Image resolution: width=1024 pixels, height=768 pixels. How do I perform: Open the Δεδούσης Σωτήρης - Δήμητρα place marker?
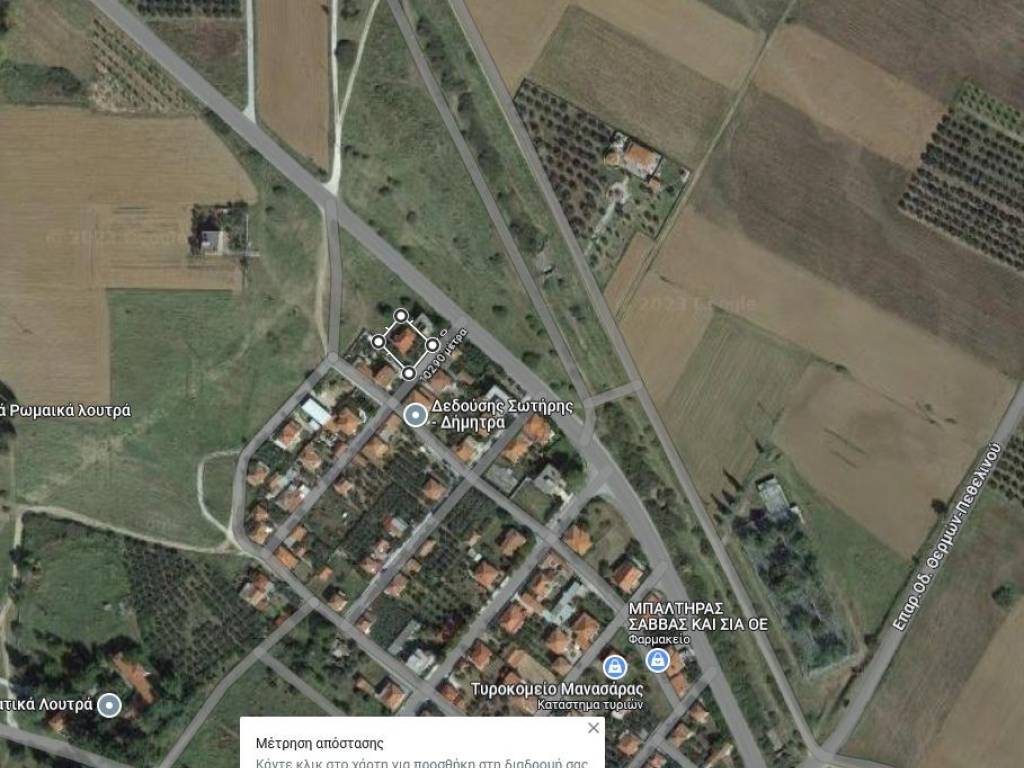pos(415,414)
